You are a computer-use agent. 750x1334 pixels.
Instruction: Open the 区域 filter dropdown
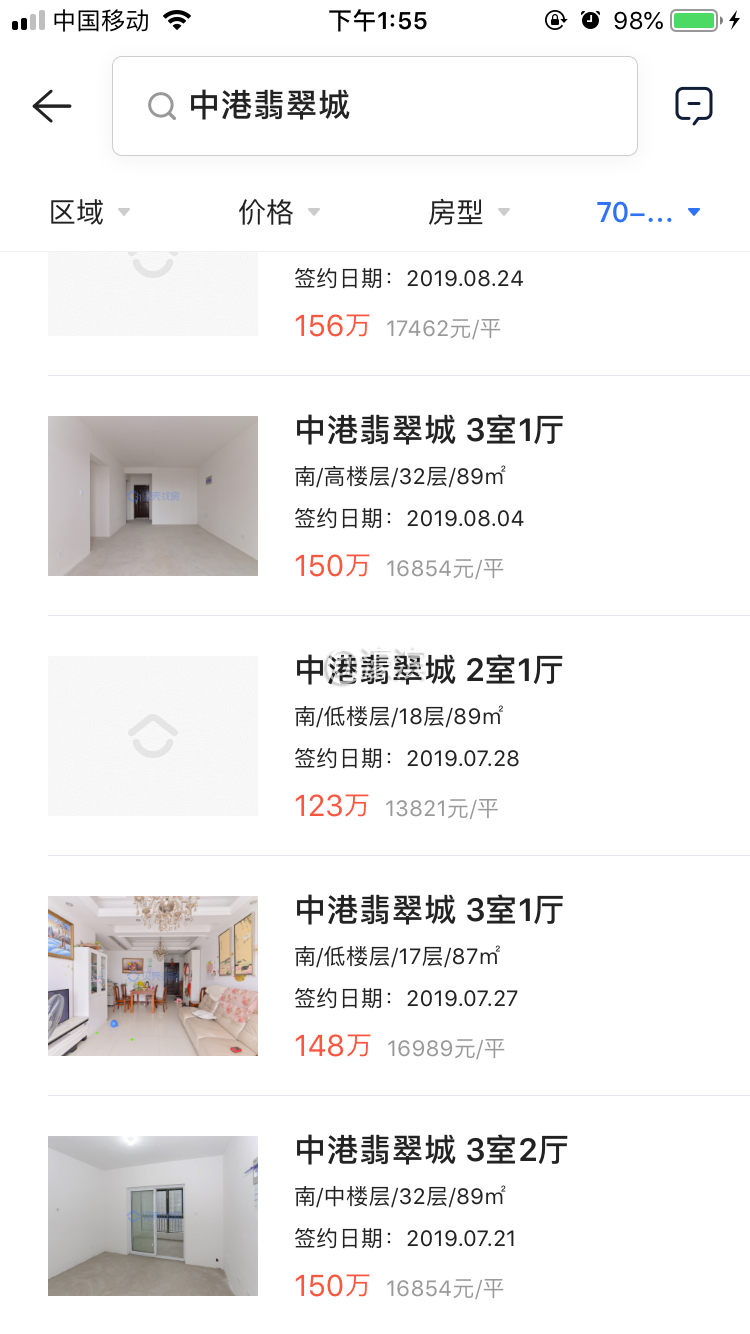[x=90, y=212]
